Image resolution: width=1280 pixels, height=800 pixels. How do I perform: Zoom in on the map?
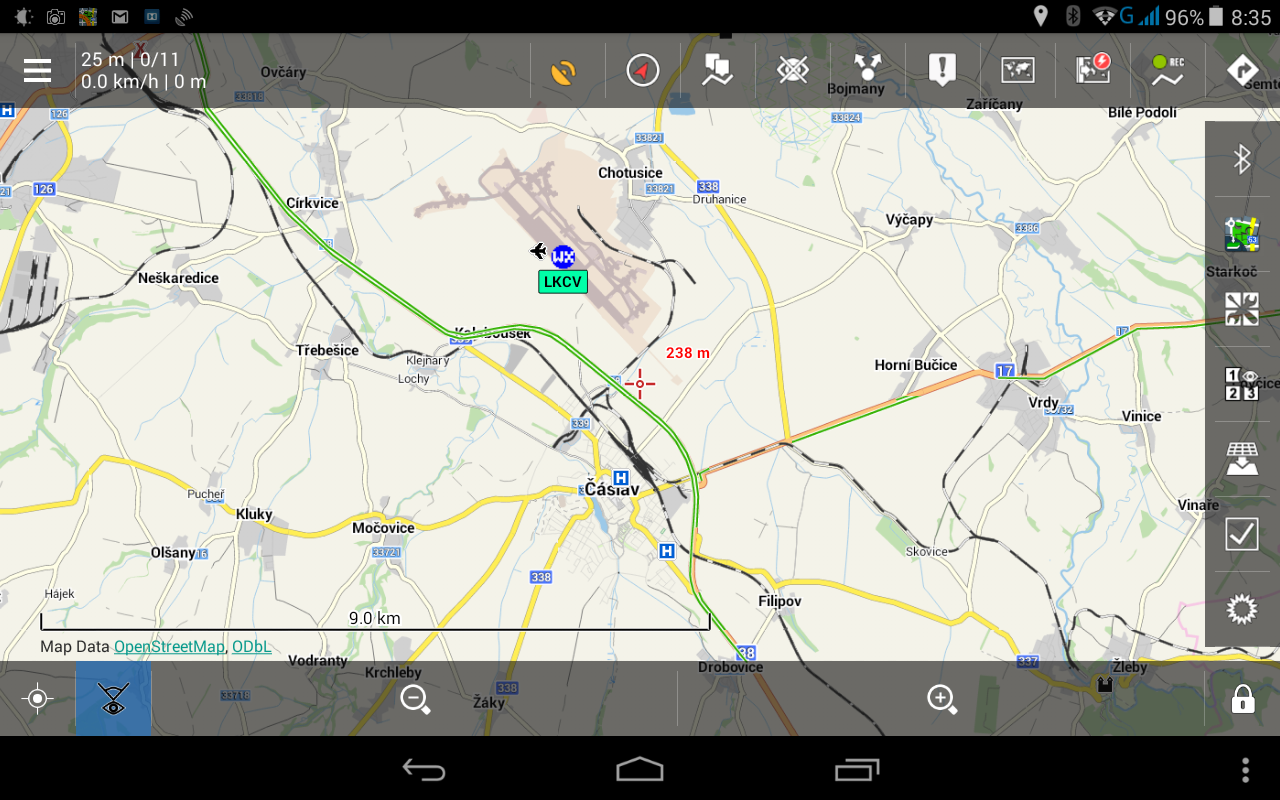point(942,699)
